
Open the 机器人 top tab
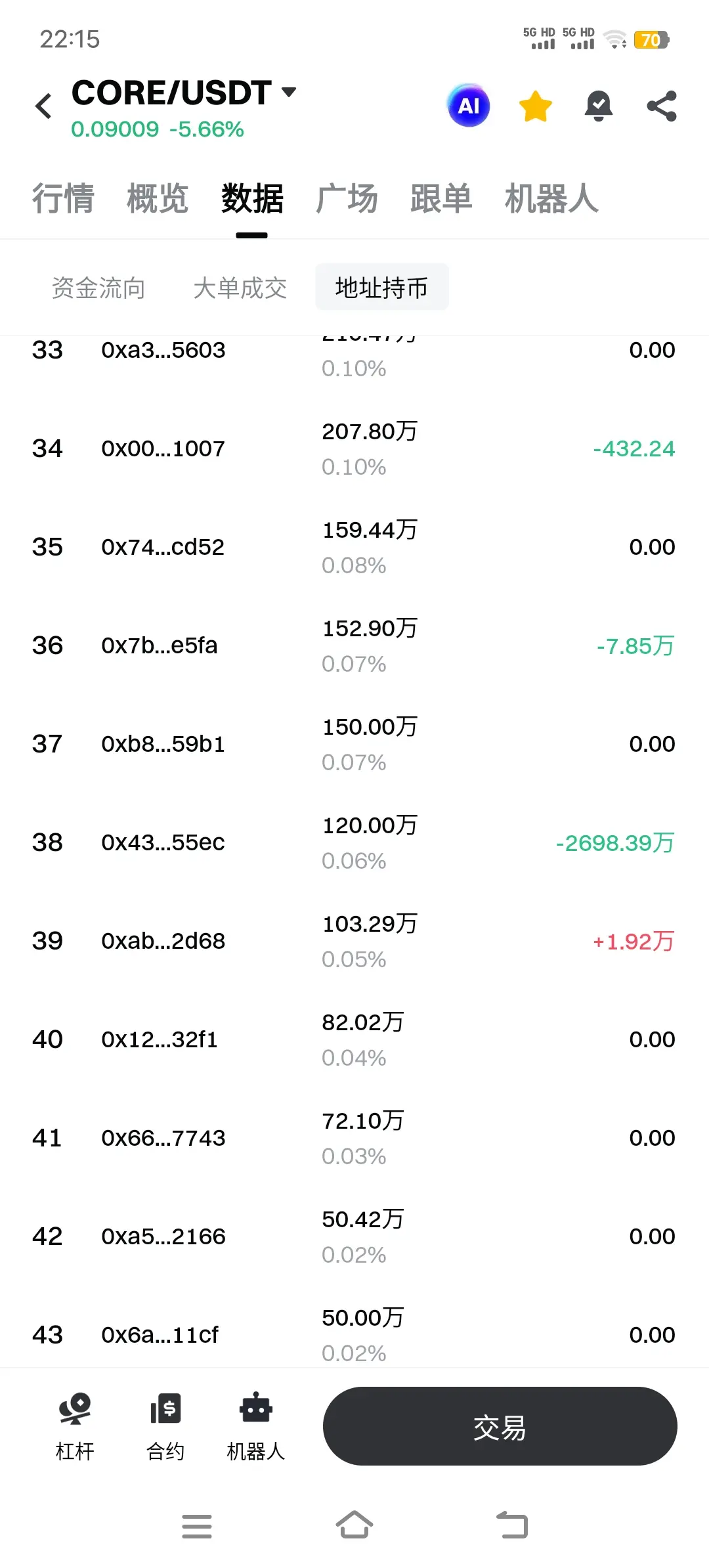(x=551, y=198)
